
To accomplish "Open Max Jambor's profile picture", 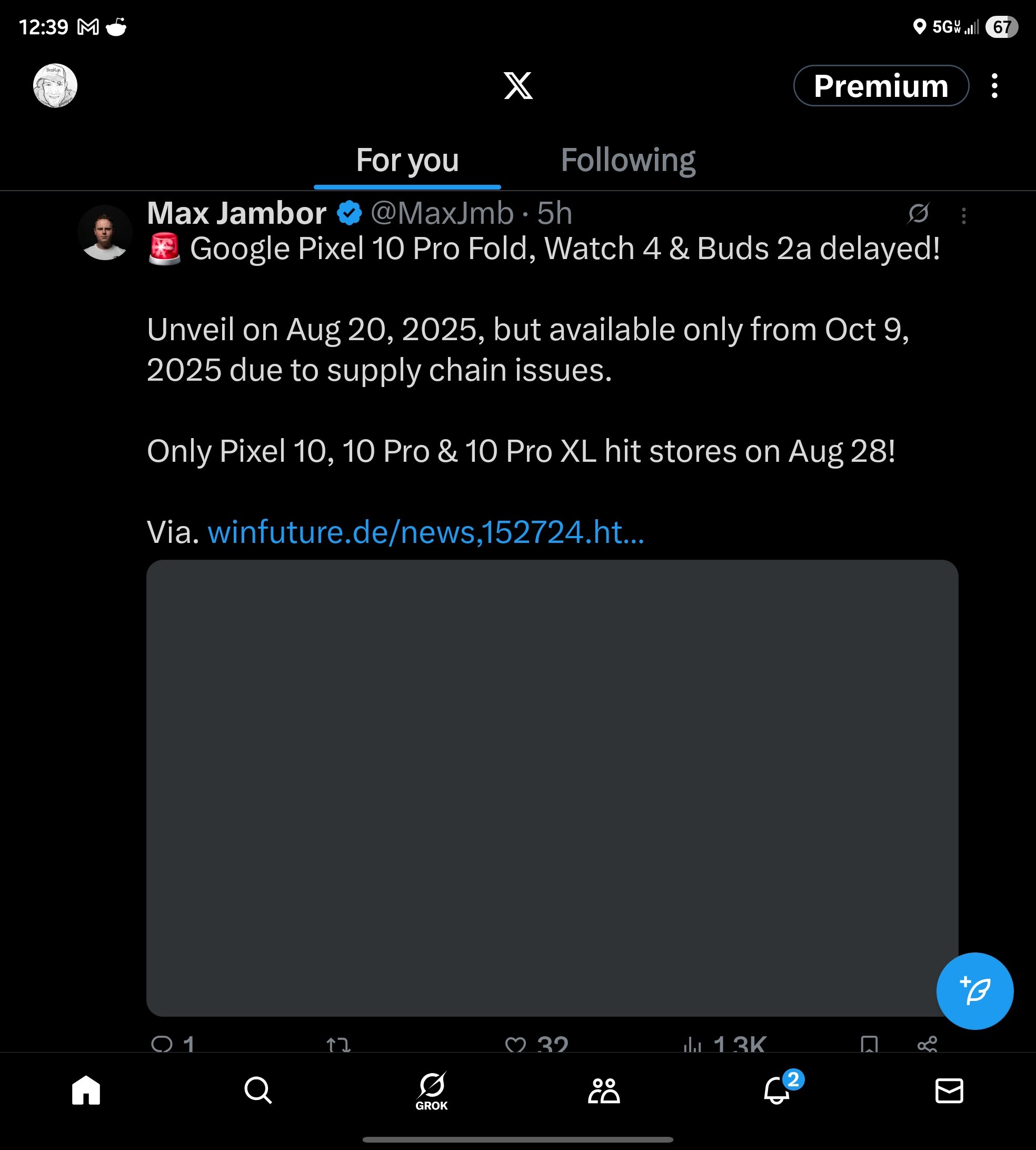I will pos(105,232).
